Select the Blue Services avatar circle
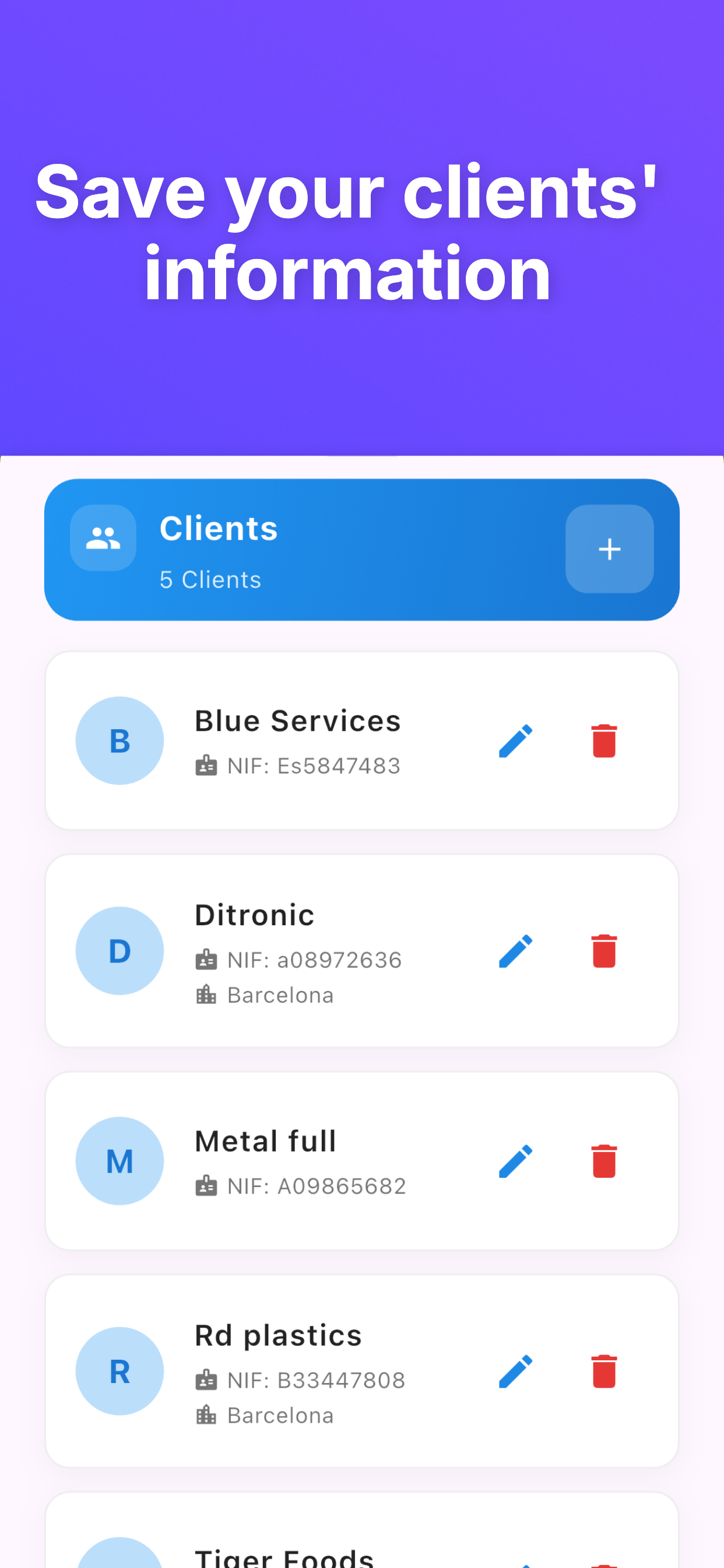This screenshot has height=1568, width=724. coord(120,740)
